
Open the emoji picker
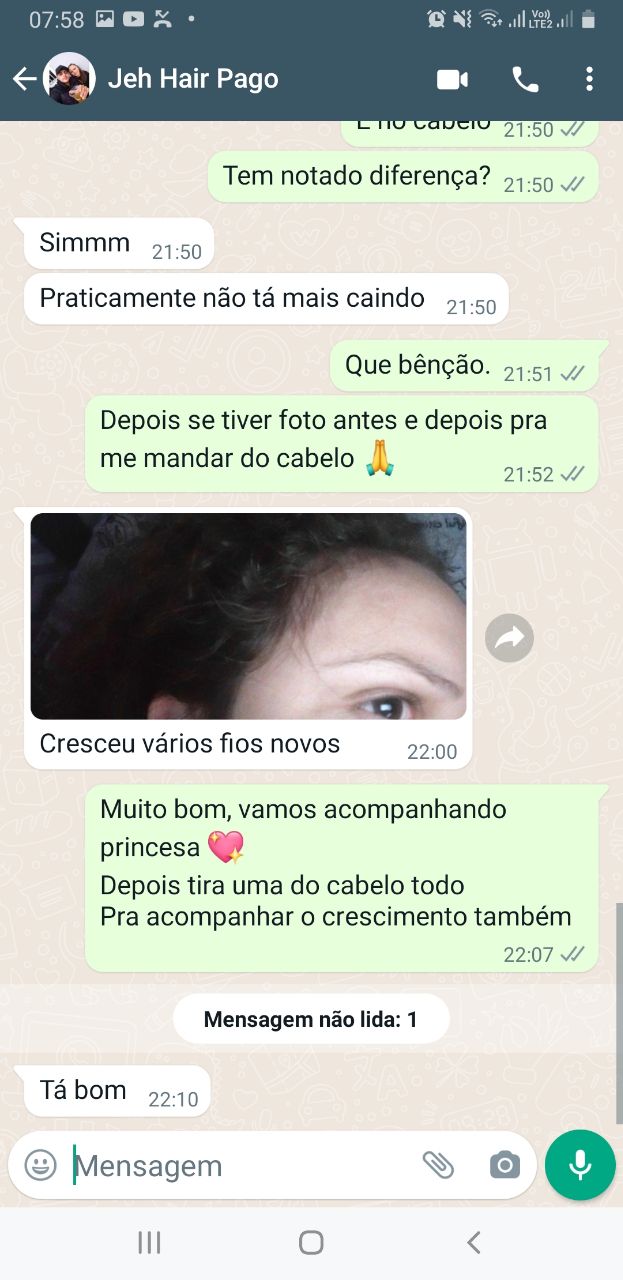coord(40,1165)
